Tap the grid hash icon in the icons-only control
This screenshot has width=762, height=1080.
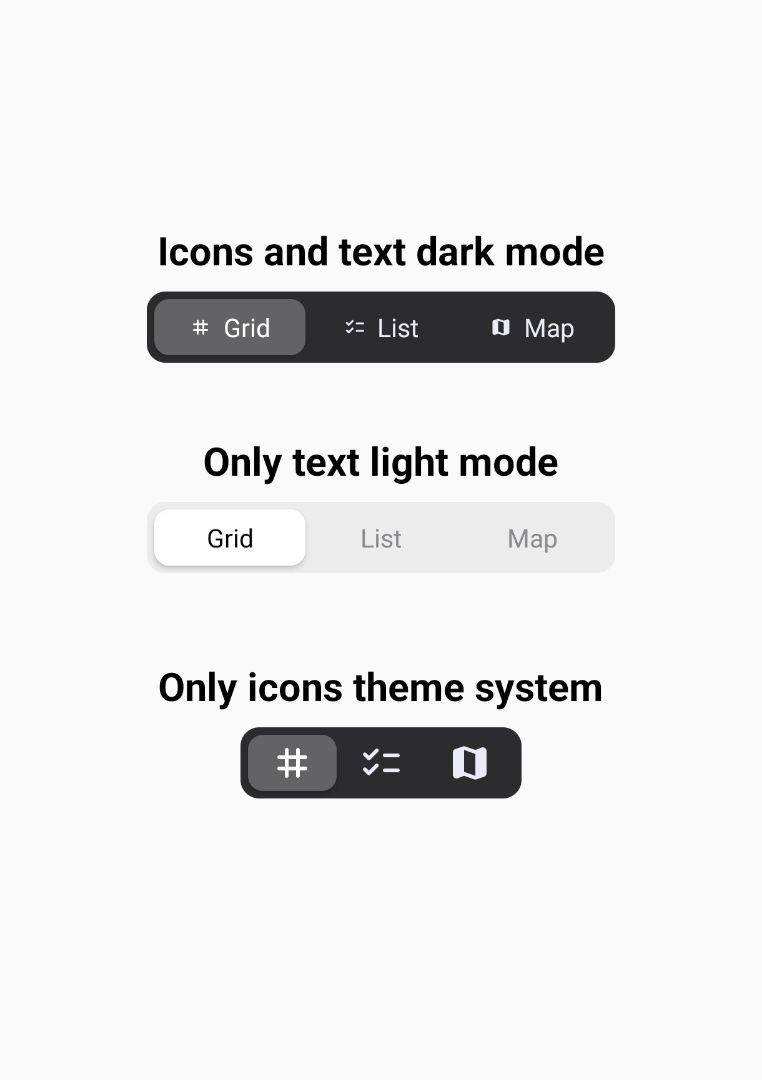[292, 763]
